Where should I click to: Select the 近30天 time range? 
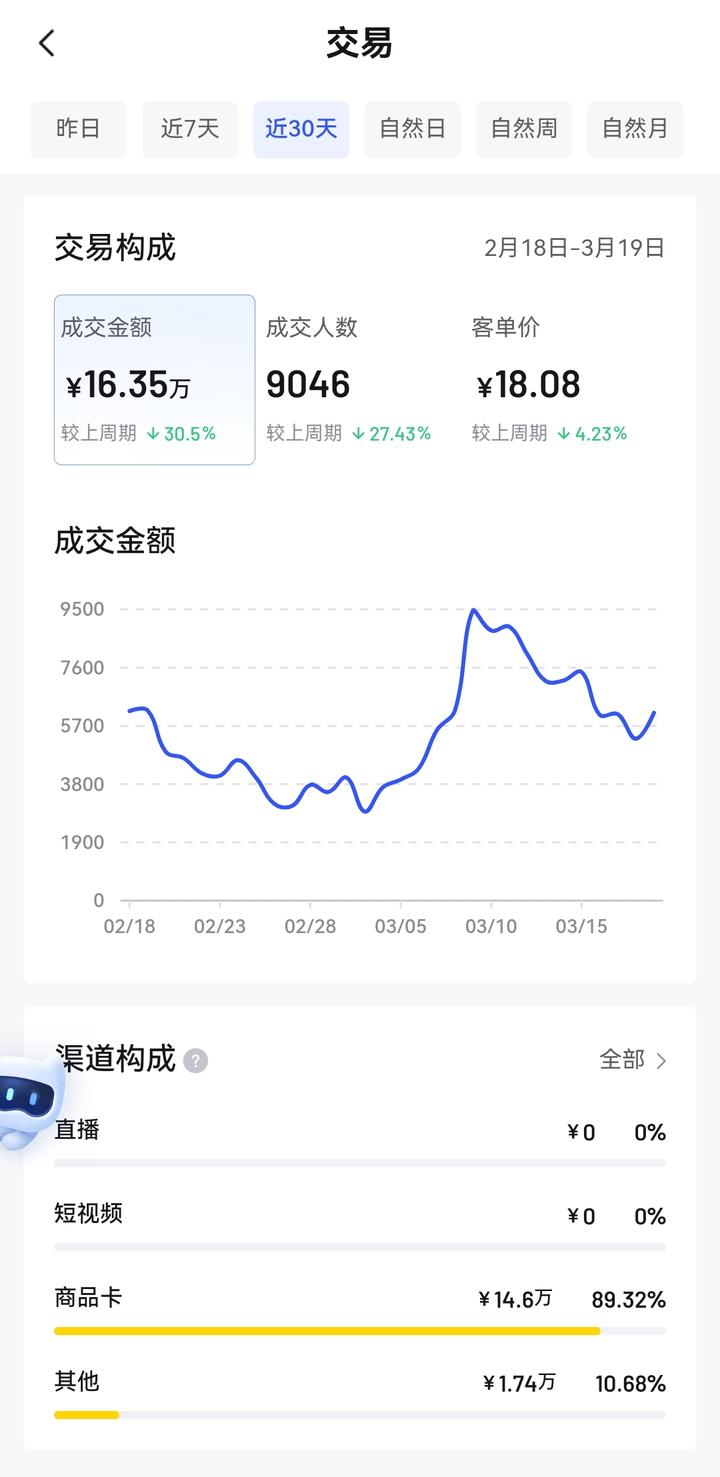pyautogui.click(x=301, y=129)
